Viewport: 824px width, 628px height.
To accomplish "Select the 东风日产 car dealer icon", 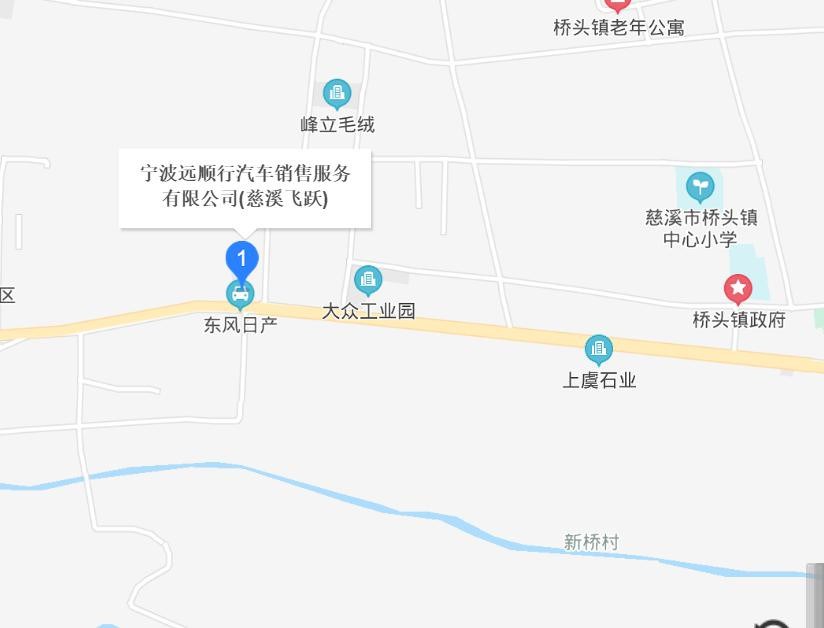I will pyautogui.click(x=240, y=294).
